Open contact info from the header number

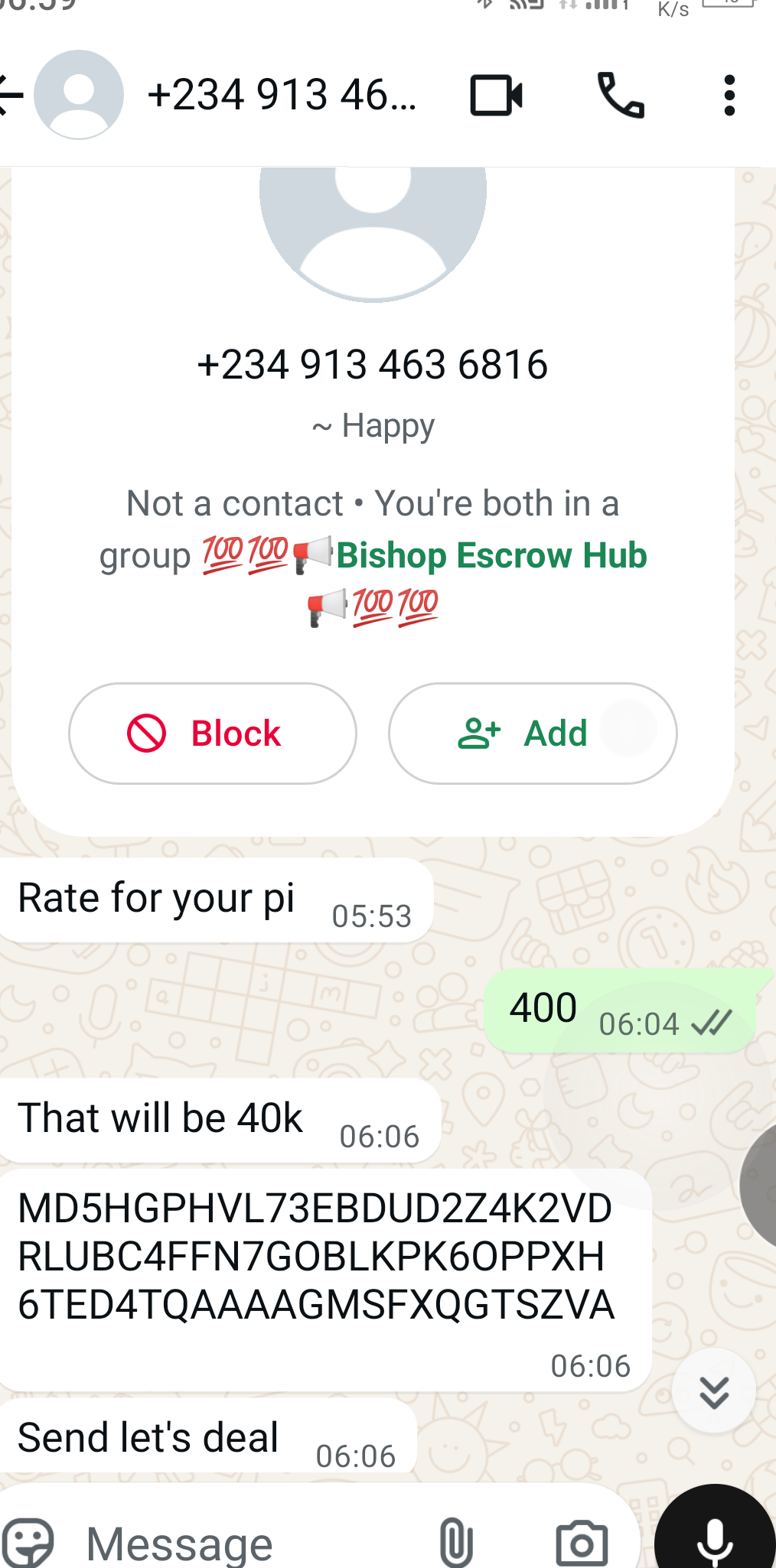(x=282, y=96)
